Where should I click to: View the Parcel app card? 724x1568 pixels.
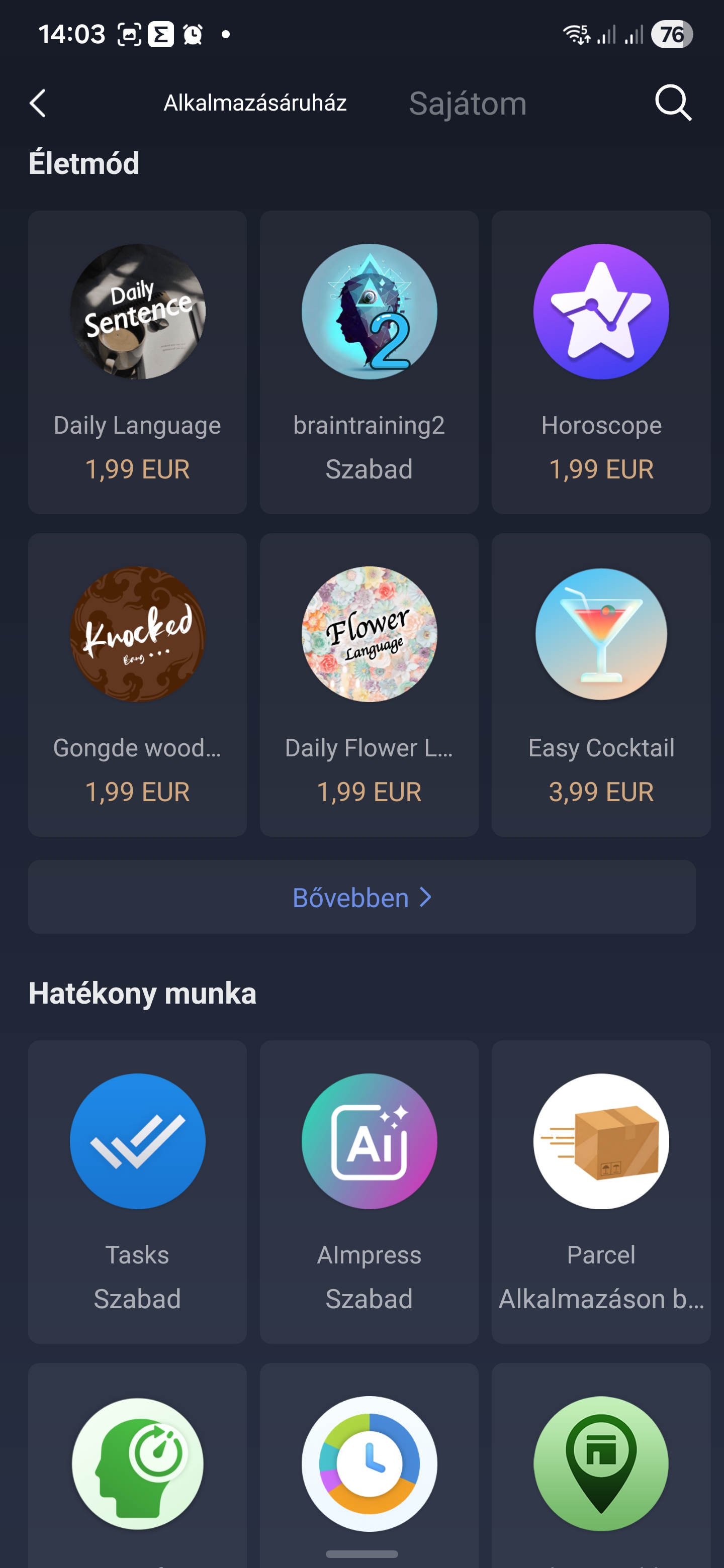coord(601,1191)
